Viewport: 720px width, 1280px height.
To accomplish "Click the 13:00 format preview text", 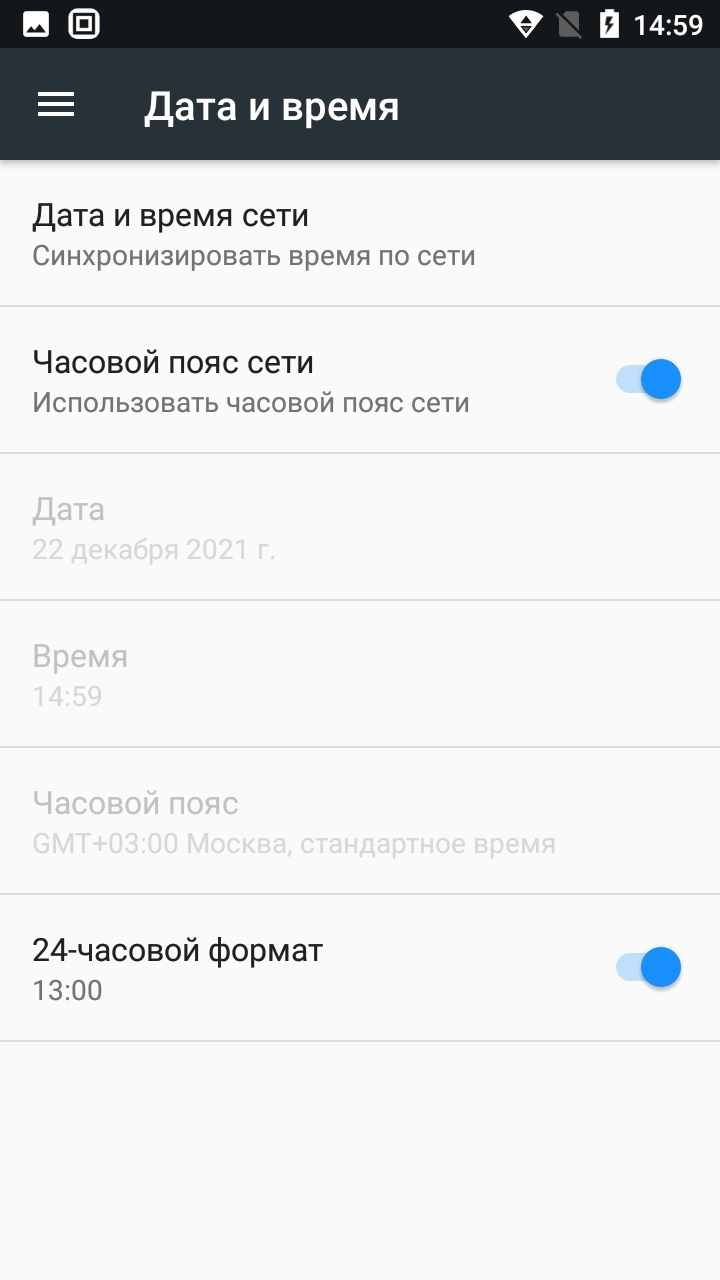I will (67, 991).
